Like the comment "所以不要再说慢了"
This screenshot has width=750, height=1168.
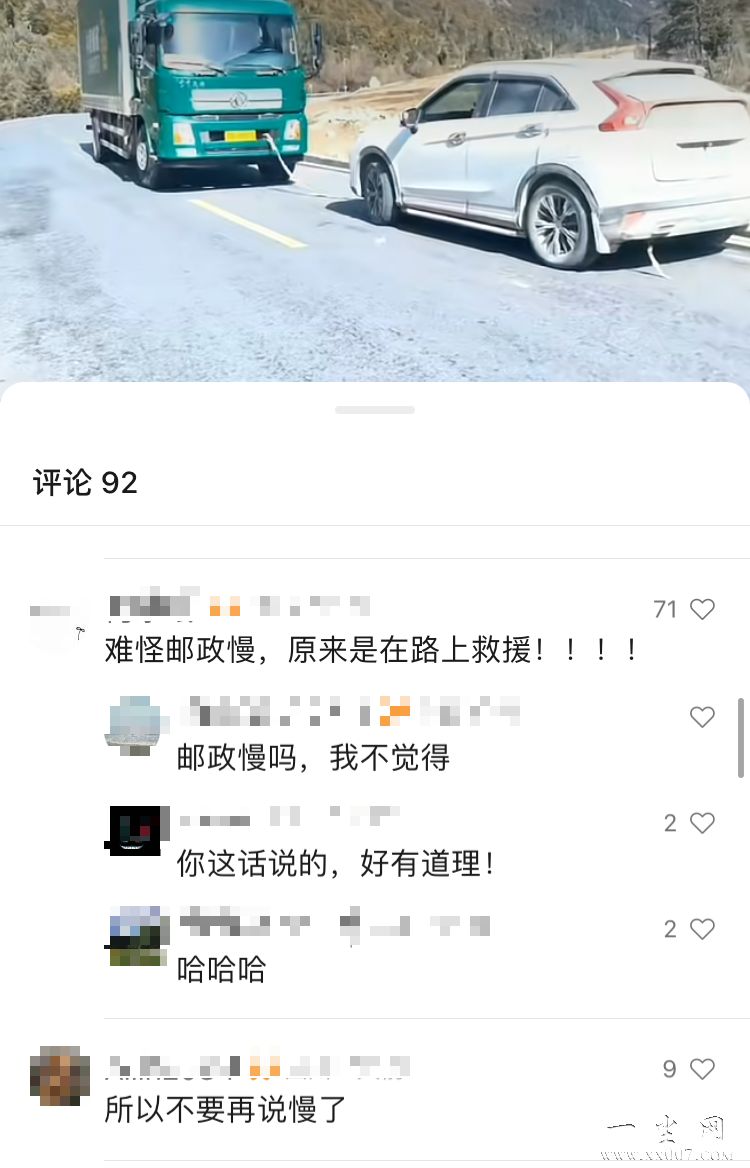[702, 1069]
